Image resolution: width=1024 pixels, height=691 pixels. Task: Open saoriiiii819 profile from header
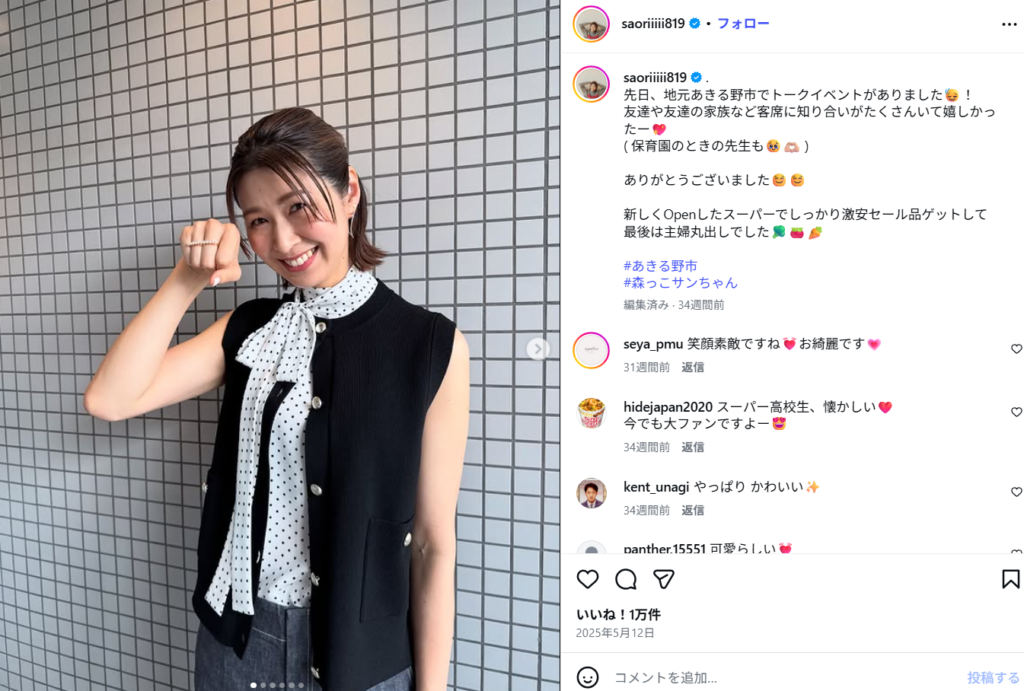click(x=655, y=23)
